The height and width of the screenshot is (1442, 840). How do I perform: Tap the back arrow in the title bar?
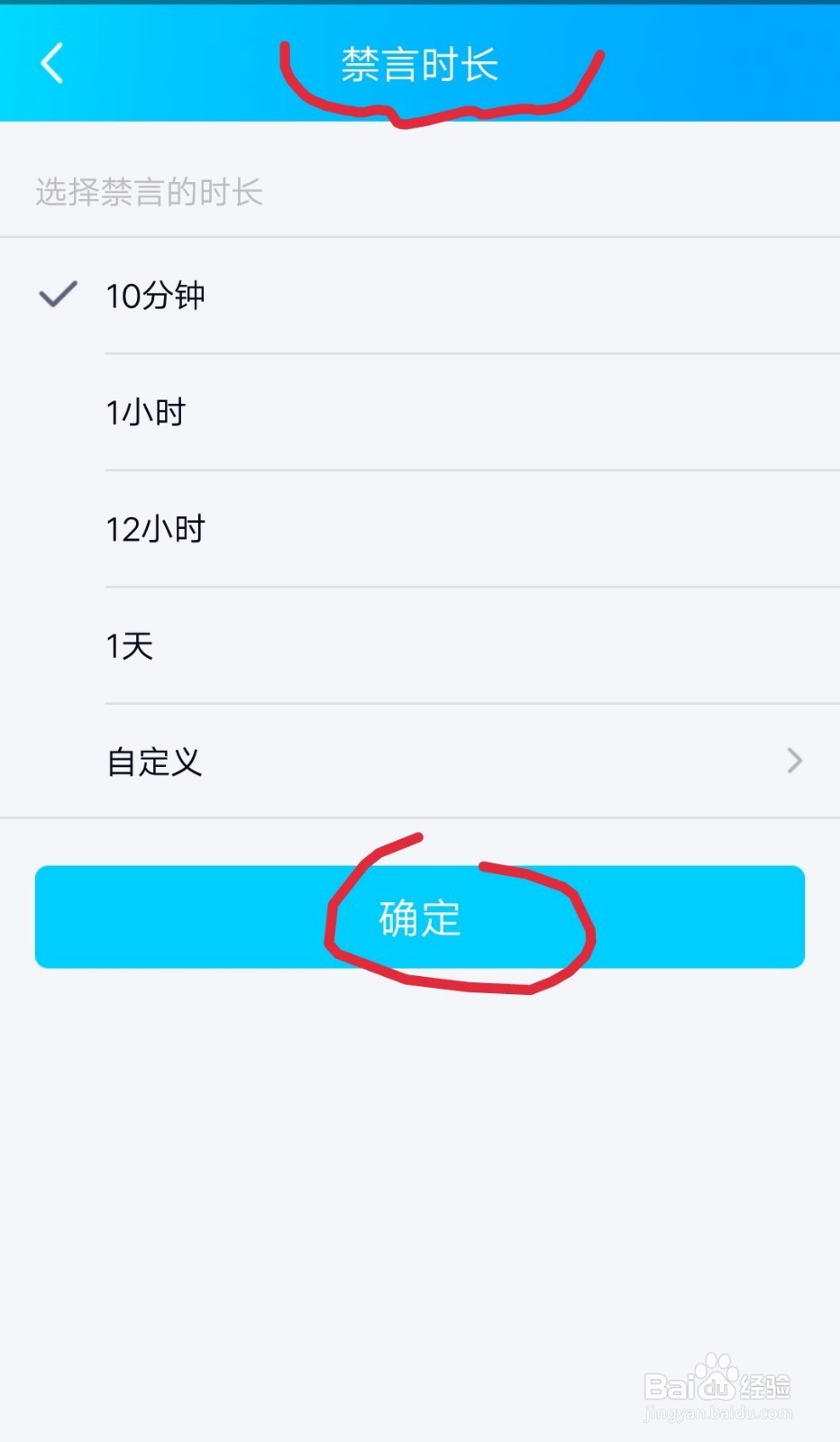coord(51,63)
